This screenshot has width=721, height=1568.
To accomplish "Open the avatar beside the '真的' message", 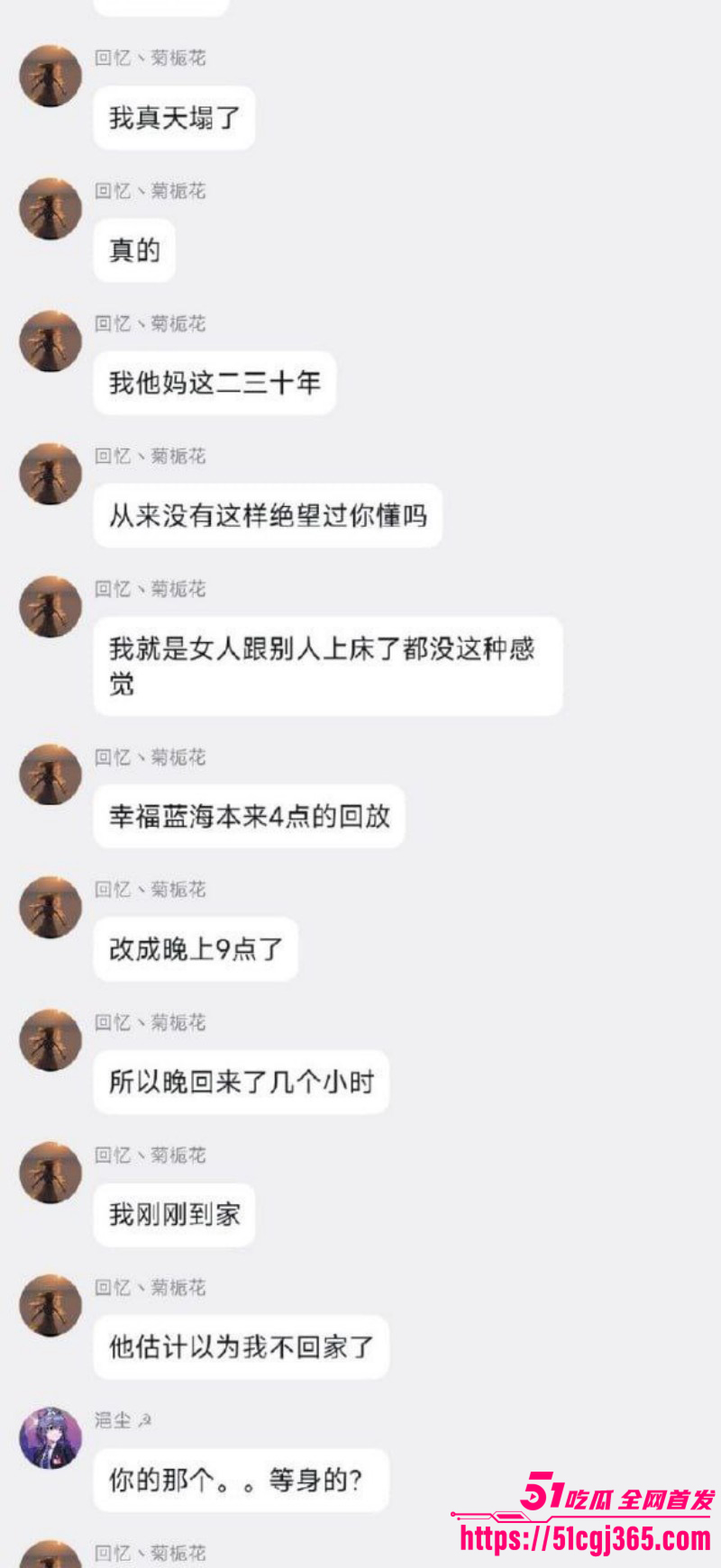I will tap(50, 208).
